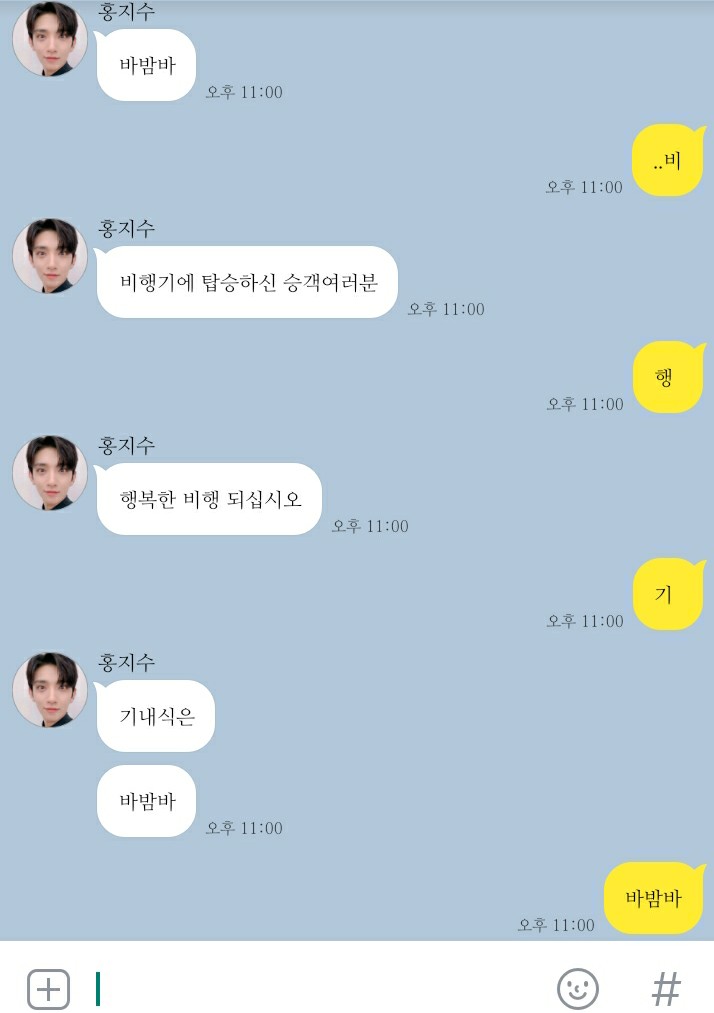This screenshot has height=1013, width=714.
Task: View 홍지수's avatar next to 행복한 비행 되십시오
Action: (x=50, y=473)
